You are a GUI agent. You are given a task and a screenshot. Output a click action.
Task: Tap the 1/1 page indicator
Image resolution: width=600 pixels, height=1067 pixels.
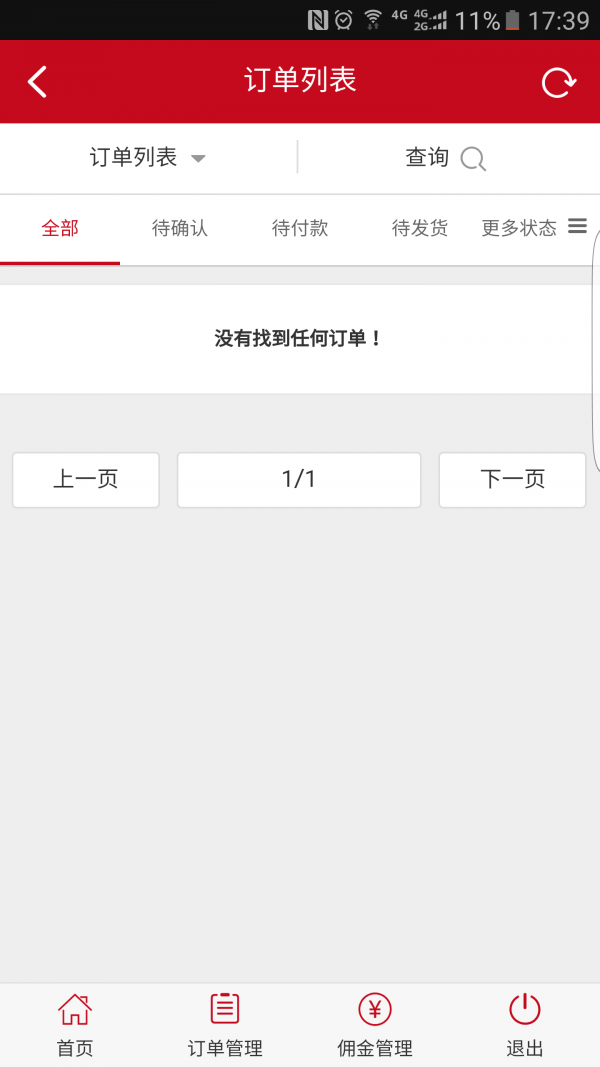(299, 480)
